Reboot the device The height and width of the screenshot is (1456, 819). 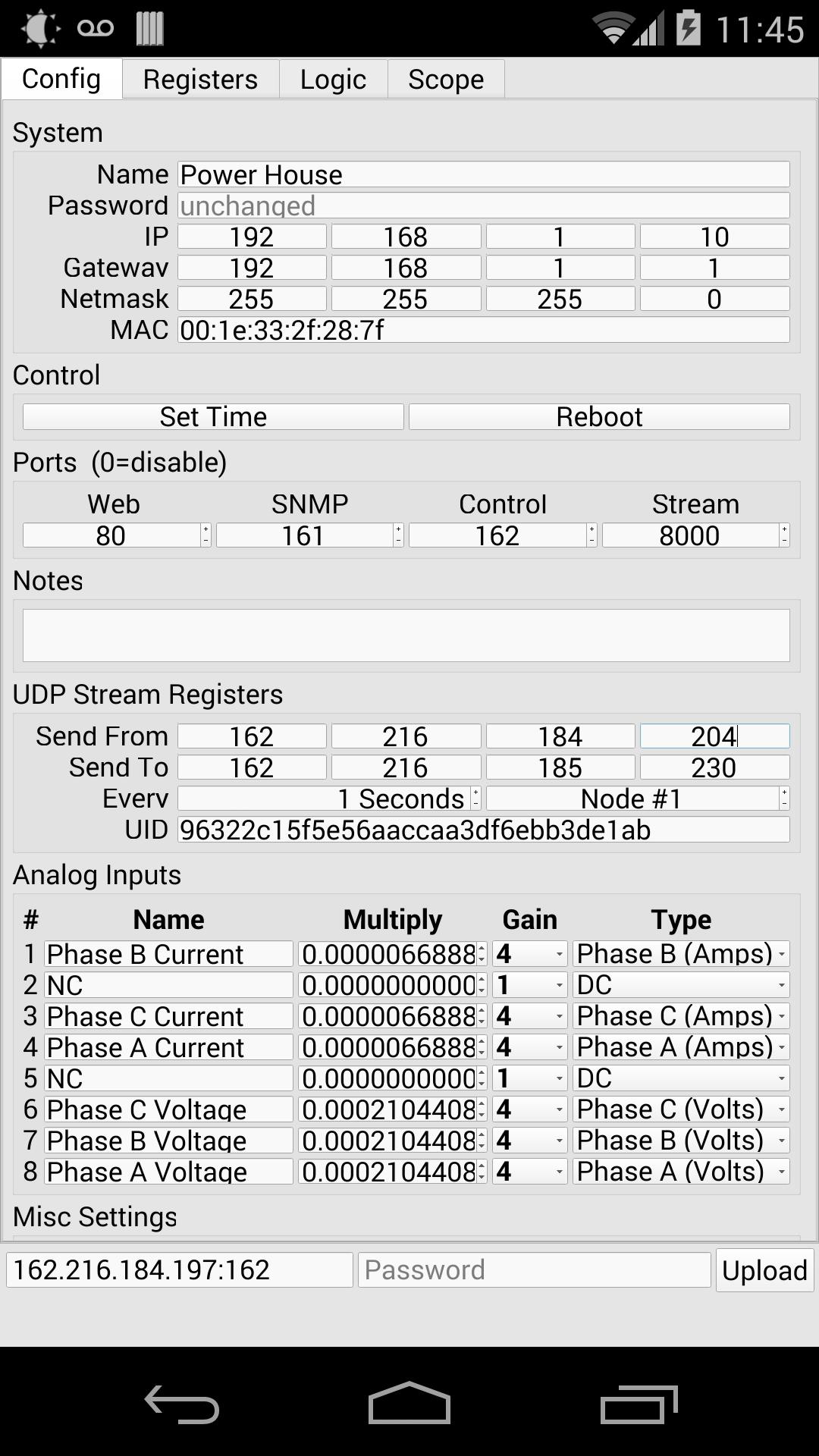pyautogui.click(x=599, y=416)
